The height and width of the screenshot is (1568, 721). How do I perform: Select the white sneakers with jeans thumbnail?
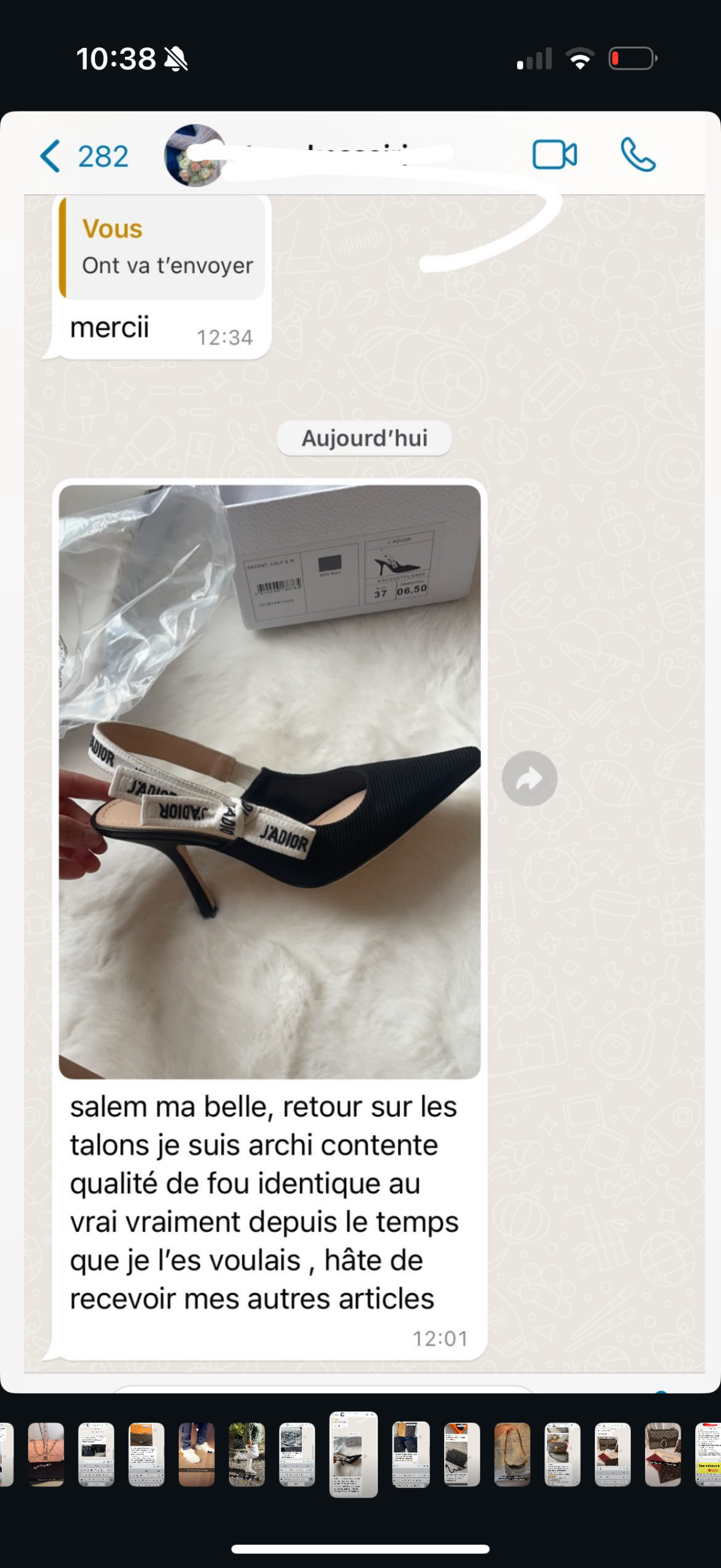(x=197, y=1454)
